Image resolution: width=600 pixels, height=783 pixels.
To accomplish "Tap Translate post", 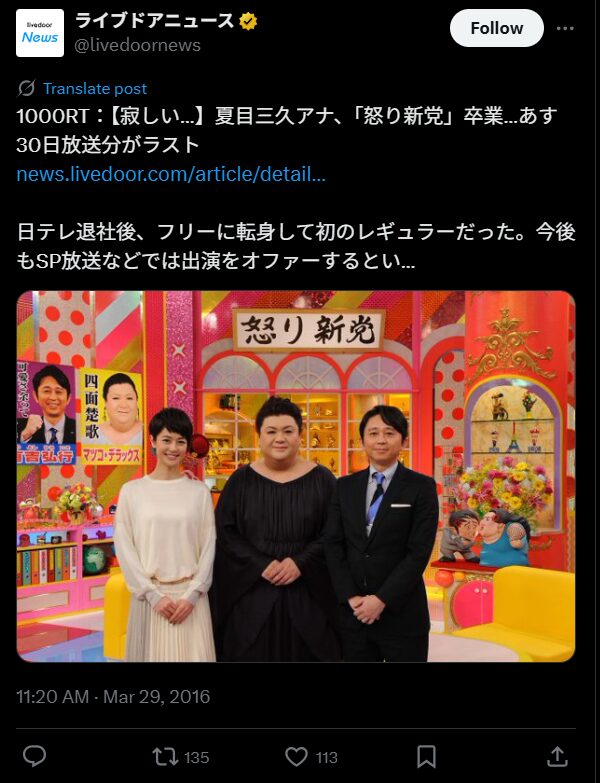I will [x=94, y=88].
